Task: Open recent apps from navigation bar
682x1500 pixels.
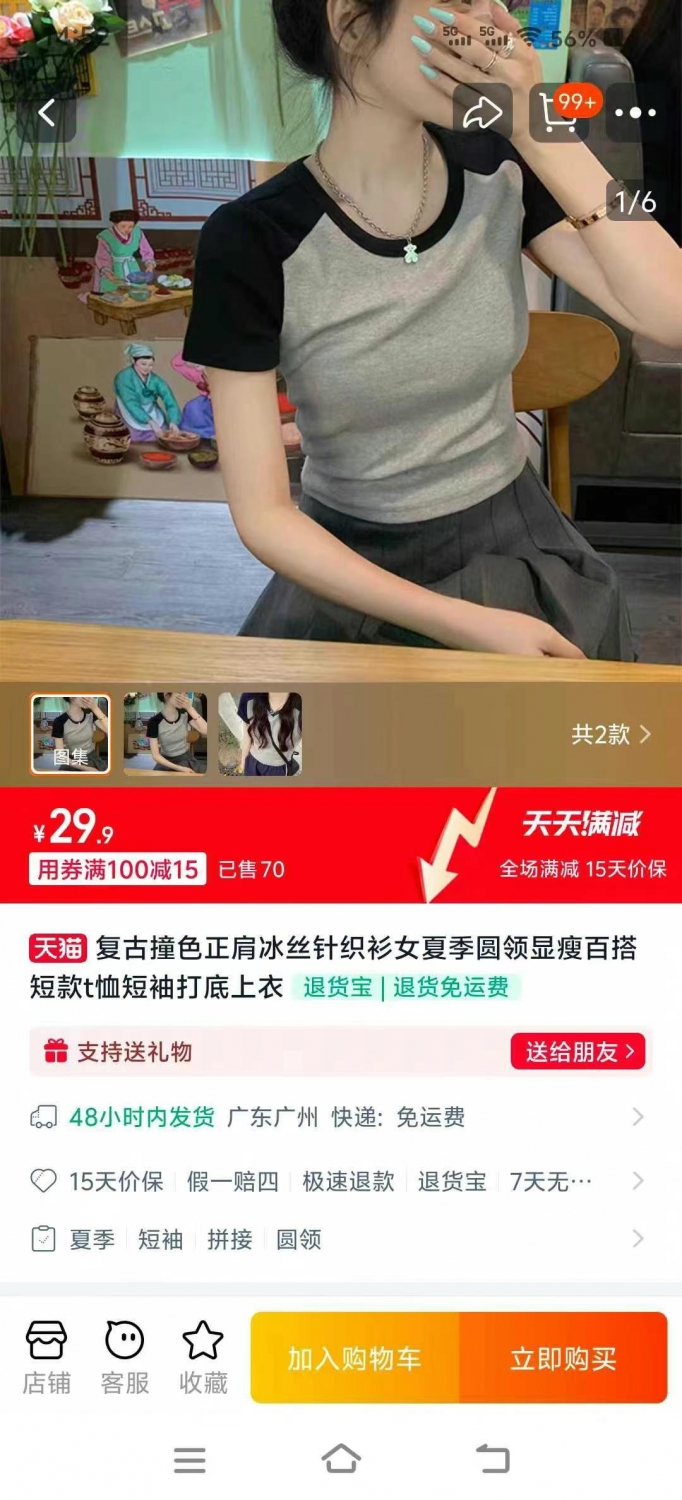Action: pyautogui.click(x=190, y=1460)
